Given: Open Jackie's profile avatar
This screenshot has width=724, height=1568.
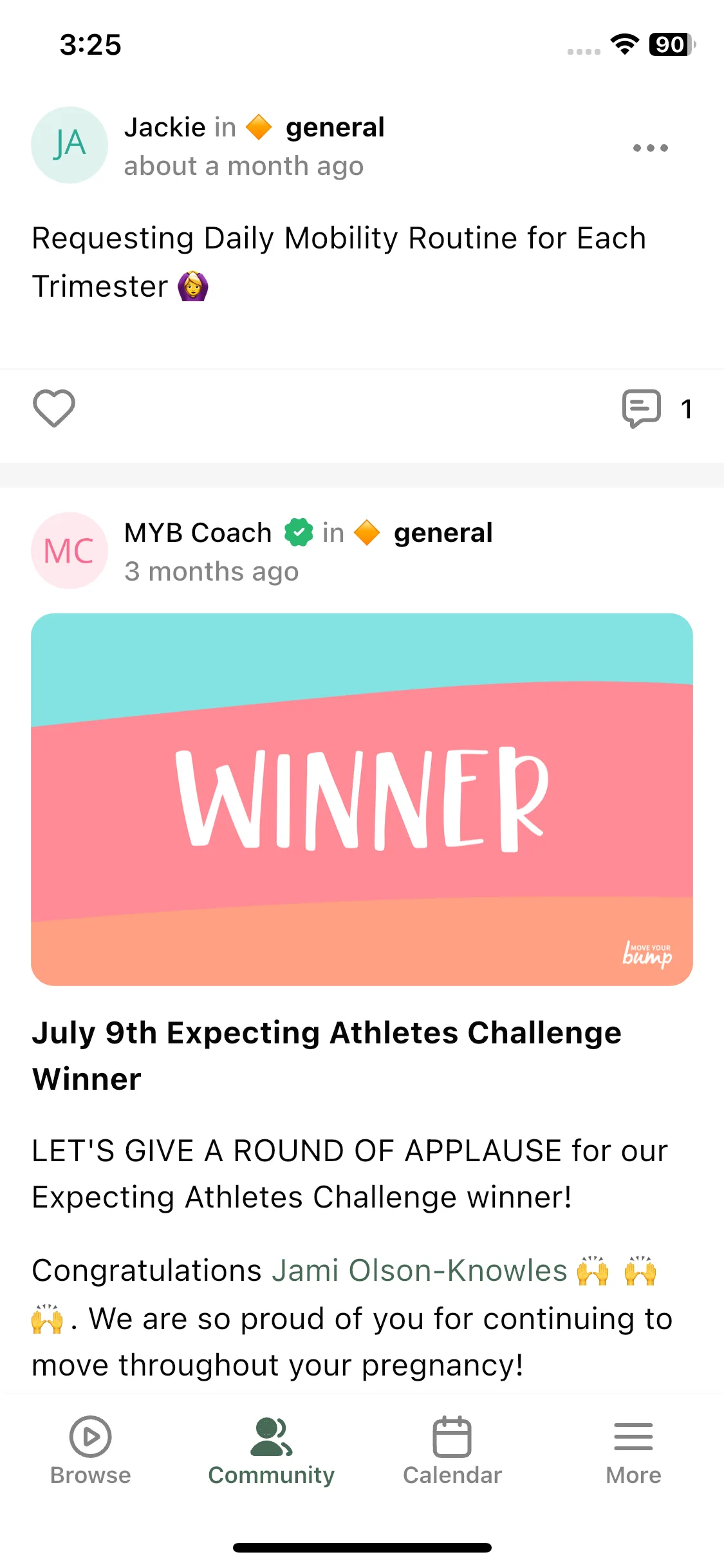Looking at the screenshot, I should 70,145.
